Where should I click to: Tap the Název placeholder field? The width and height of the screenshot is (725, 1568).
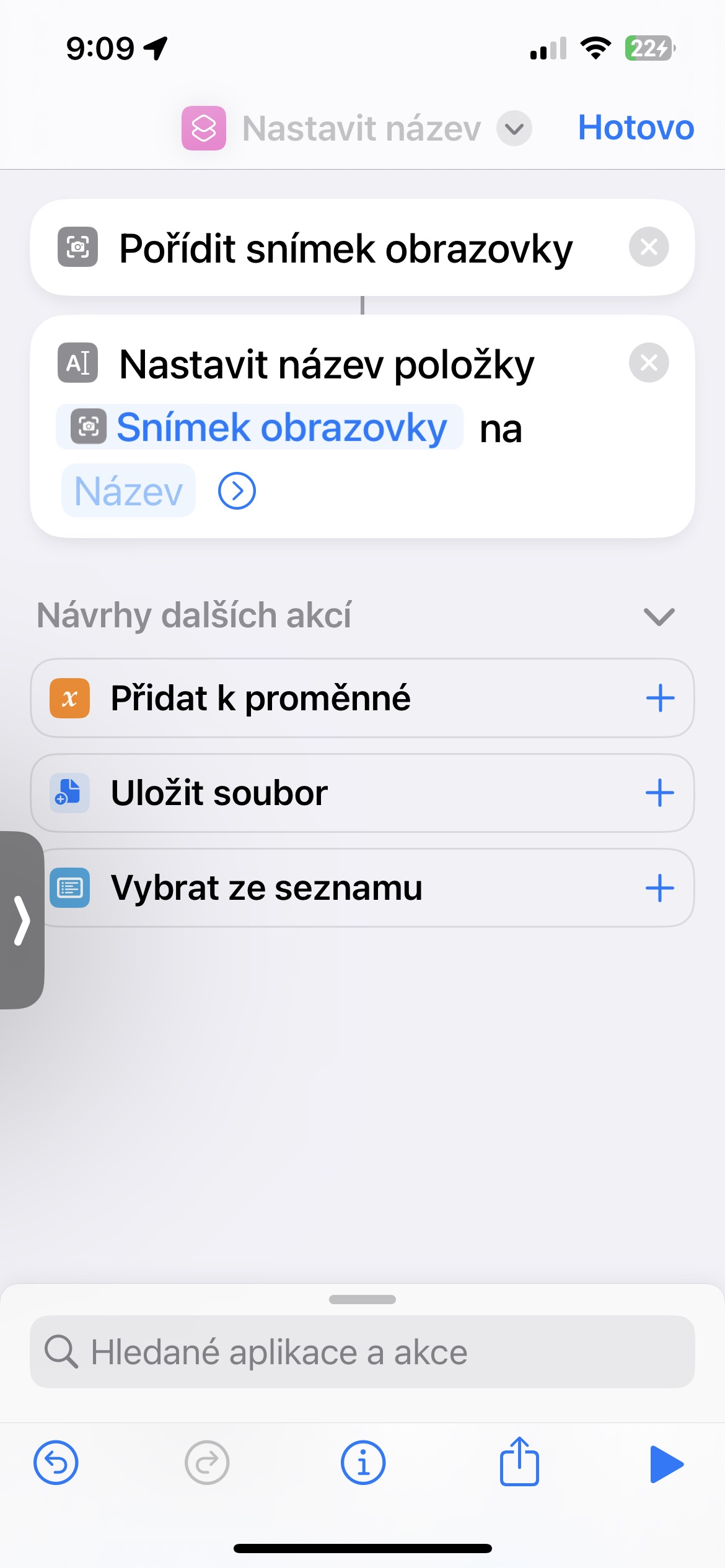click(128, 491)
